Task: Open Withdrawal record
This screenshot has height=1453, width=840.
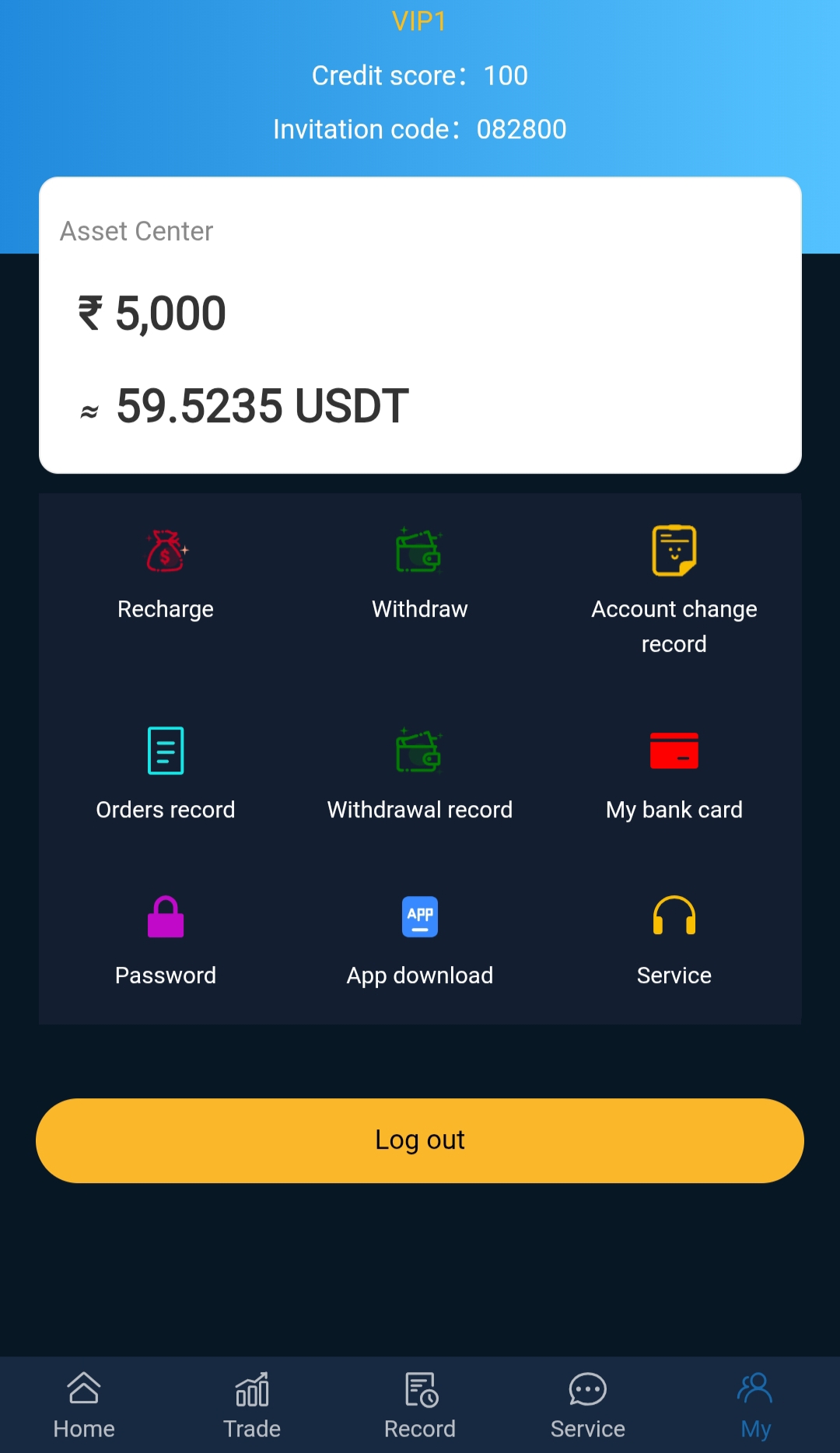Action: coord(419,773)
